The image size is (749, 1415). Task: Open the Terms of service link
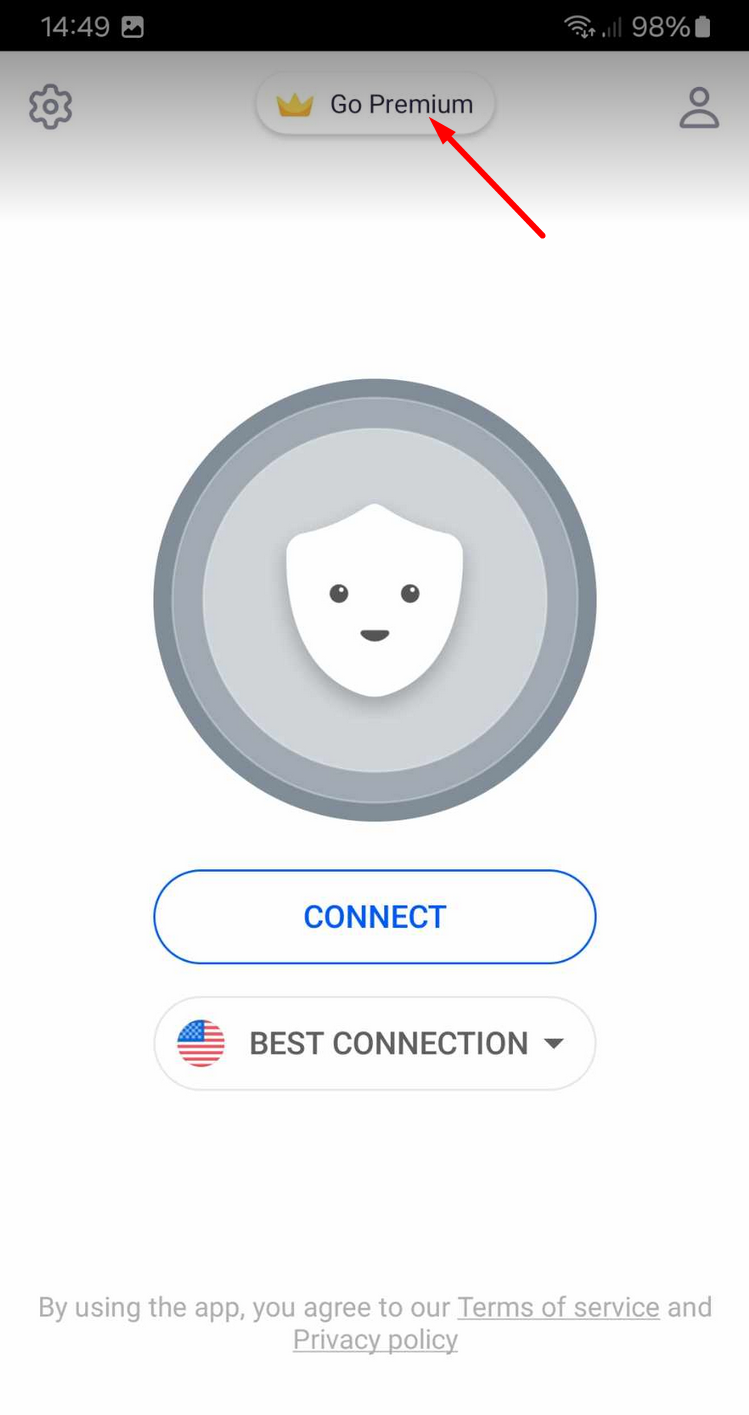click(x=558, y=1307)
